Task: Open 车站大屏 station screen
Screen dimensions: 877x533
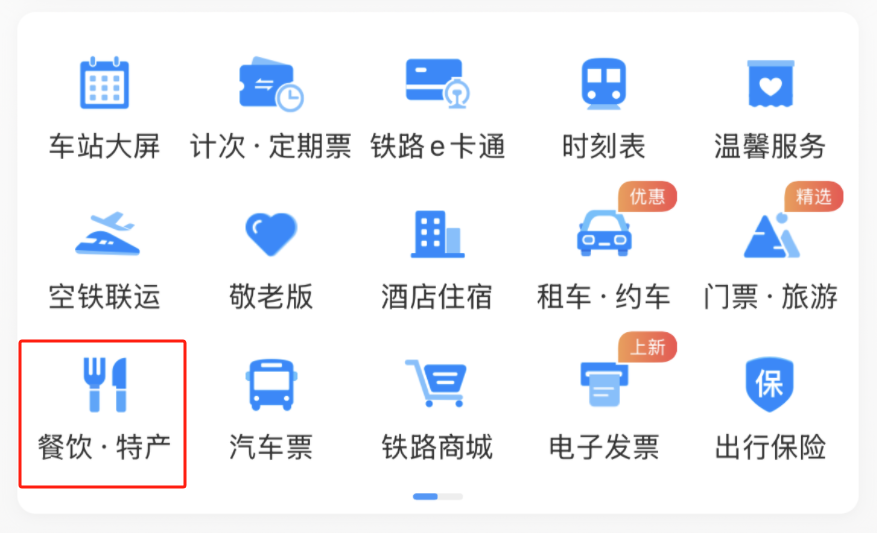Action: (x=104, y=108)
